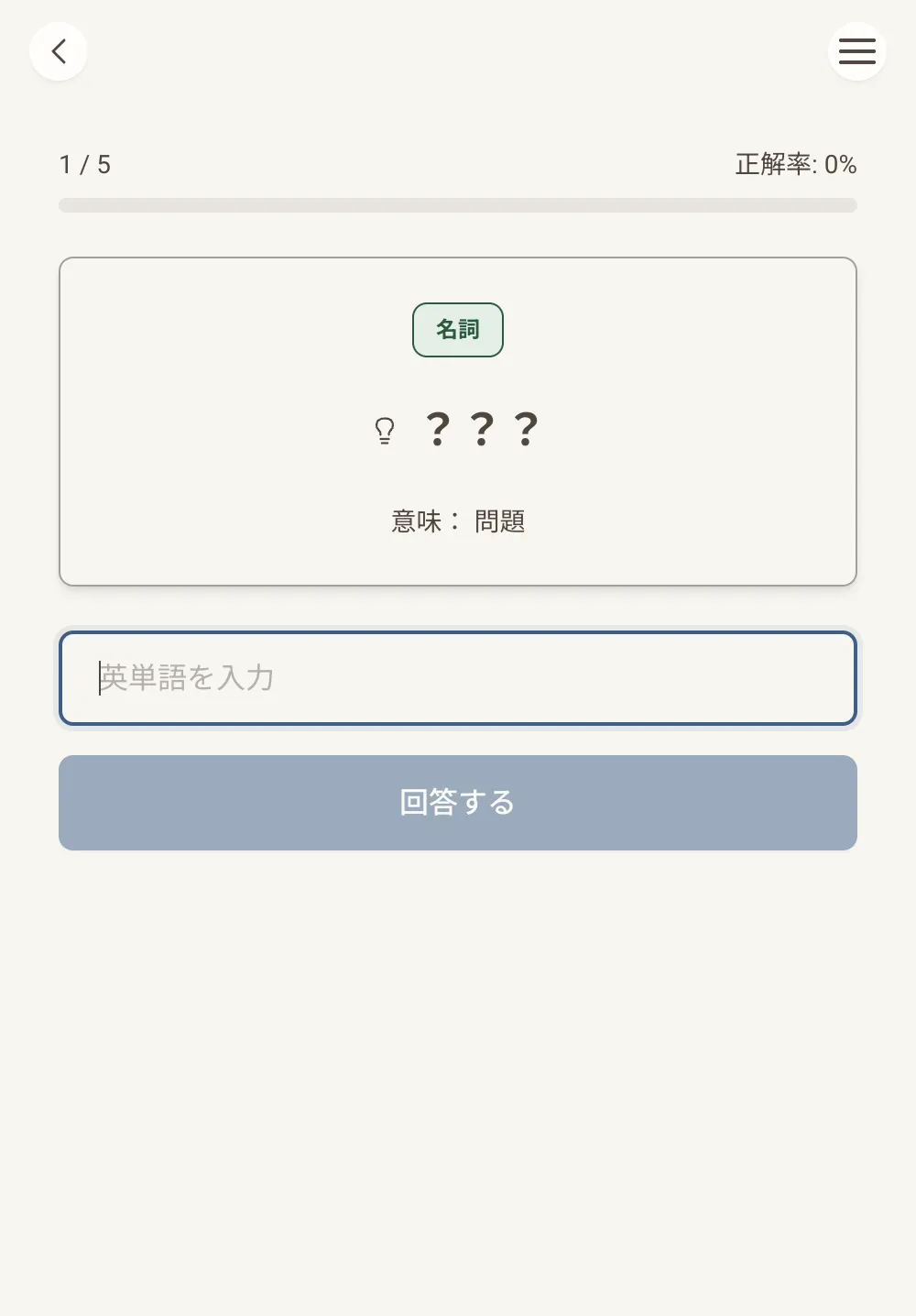This screenshot has width=916, height=1316.
Task: Tap the 名詞 label above the question
Action: click(x=458, y=329)
